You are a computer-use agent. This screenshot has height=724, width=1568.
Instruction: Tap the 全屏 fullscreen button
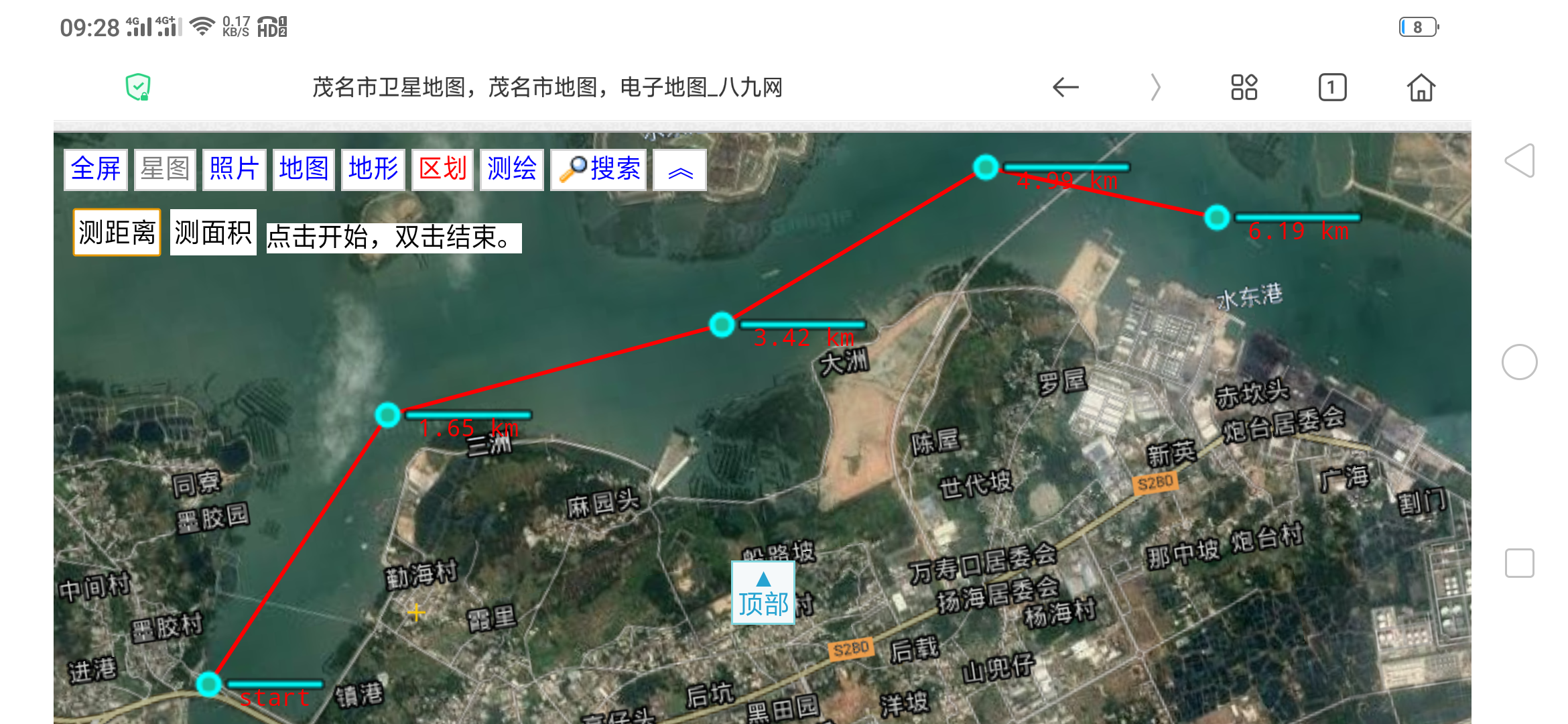pos(96,169)
